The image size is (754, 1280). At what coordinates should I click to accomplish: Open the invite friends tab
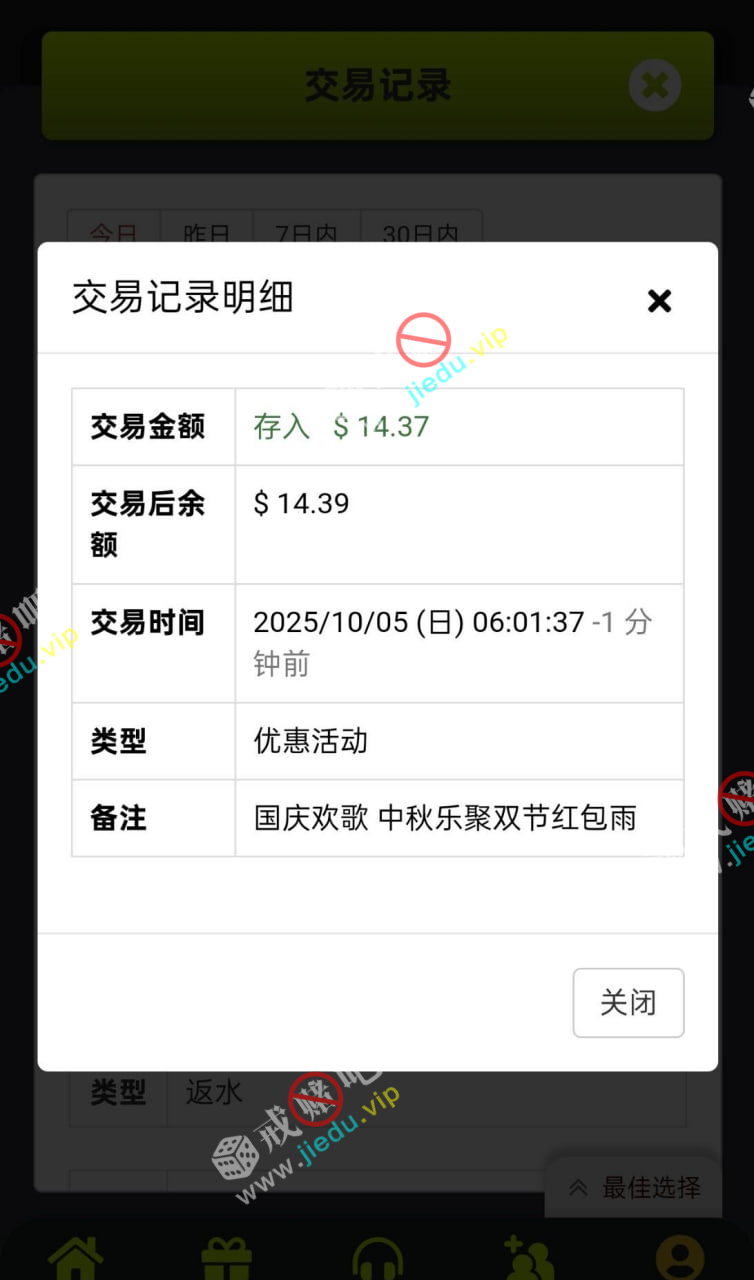pyautogui.click(x=529, y=1259)
